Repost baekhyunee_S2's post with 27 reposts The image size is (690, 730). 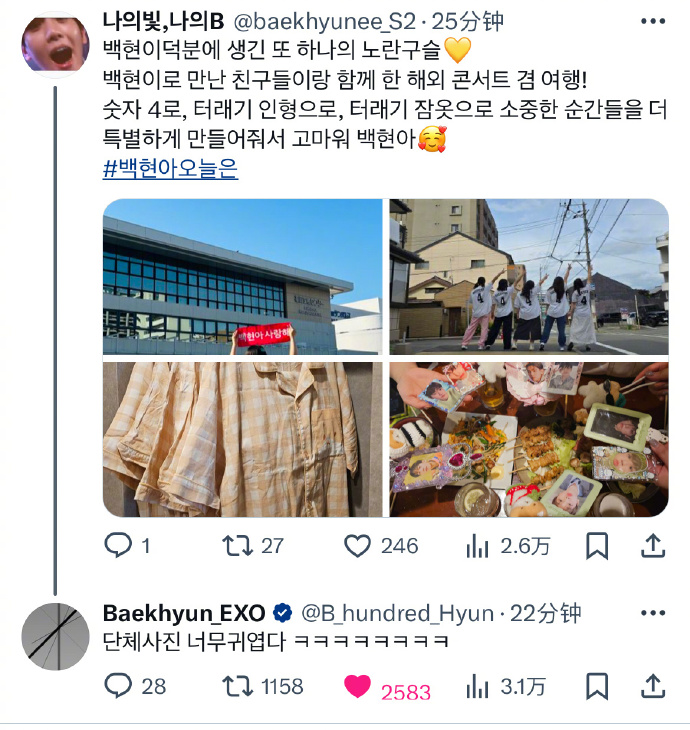237,545
